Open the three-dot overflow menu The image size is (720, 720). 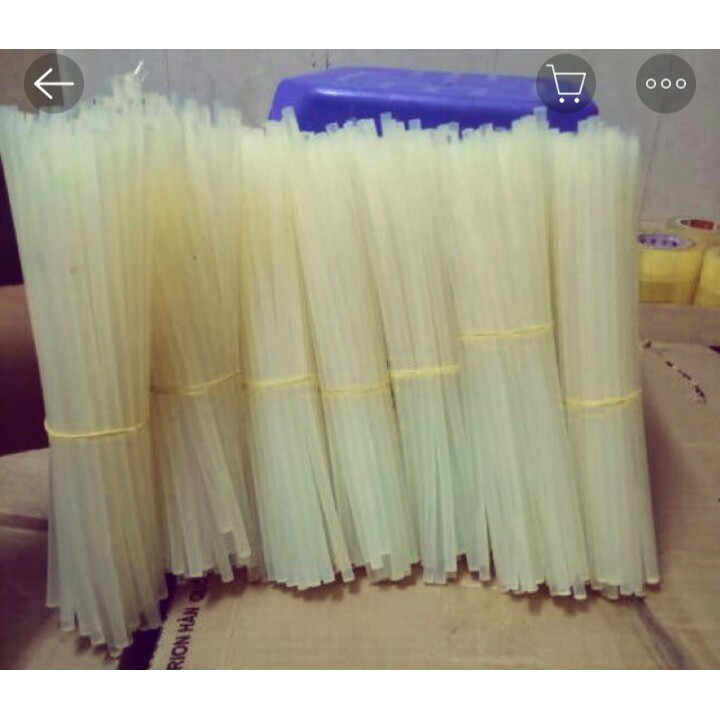tap(665, 84)
